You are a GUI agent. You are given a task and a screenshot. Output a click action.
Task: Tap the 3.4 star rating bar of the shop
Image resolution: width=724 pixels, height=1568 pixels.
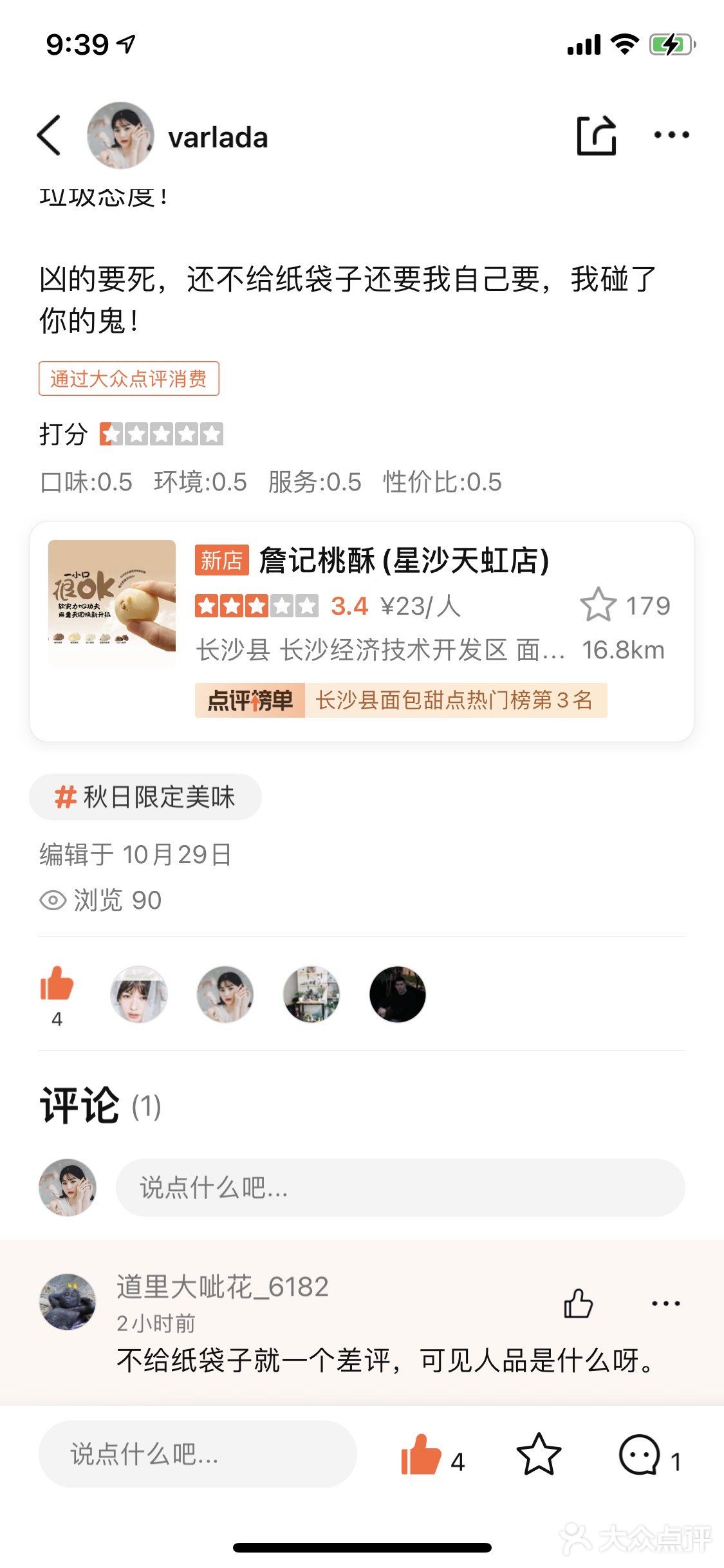pyautogui.click(x=277, y=605)
